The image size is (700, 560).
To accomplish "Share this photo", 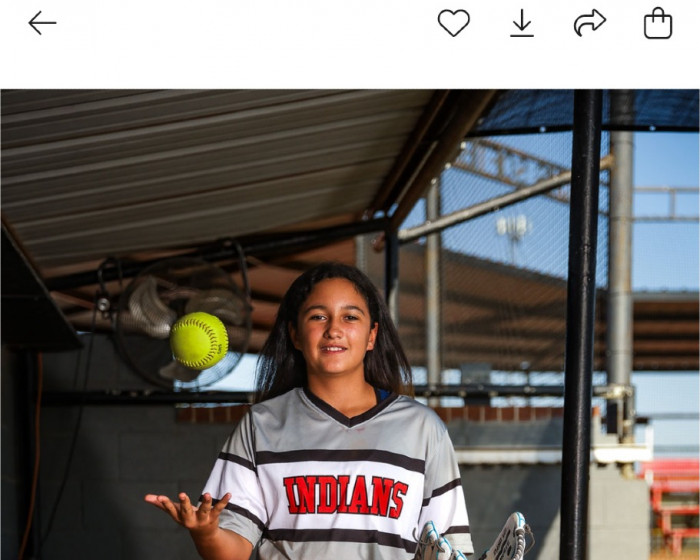I will pyautogui.click(x=590, y=23).
